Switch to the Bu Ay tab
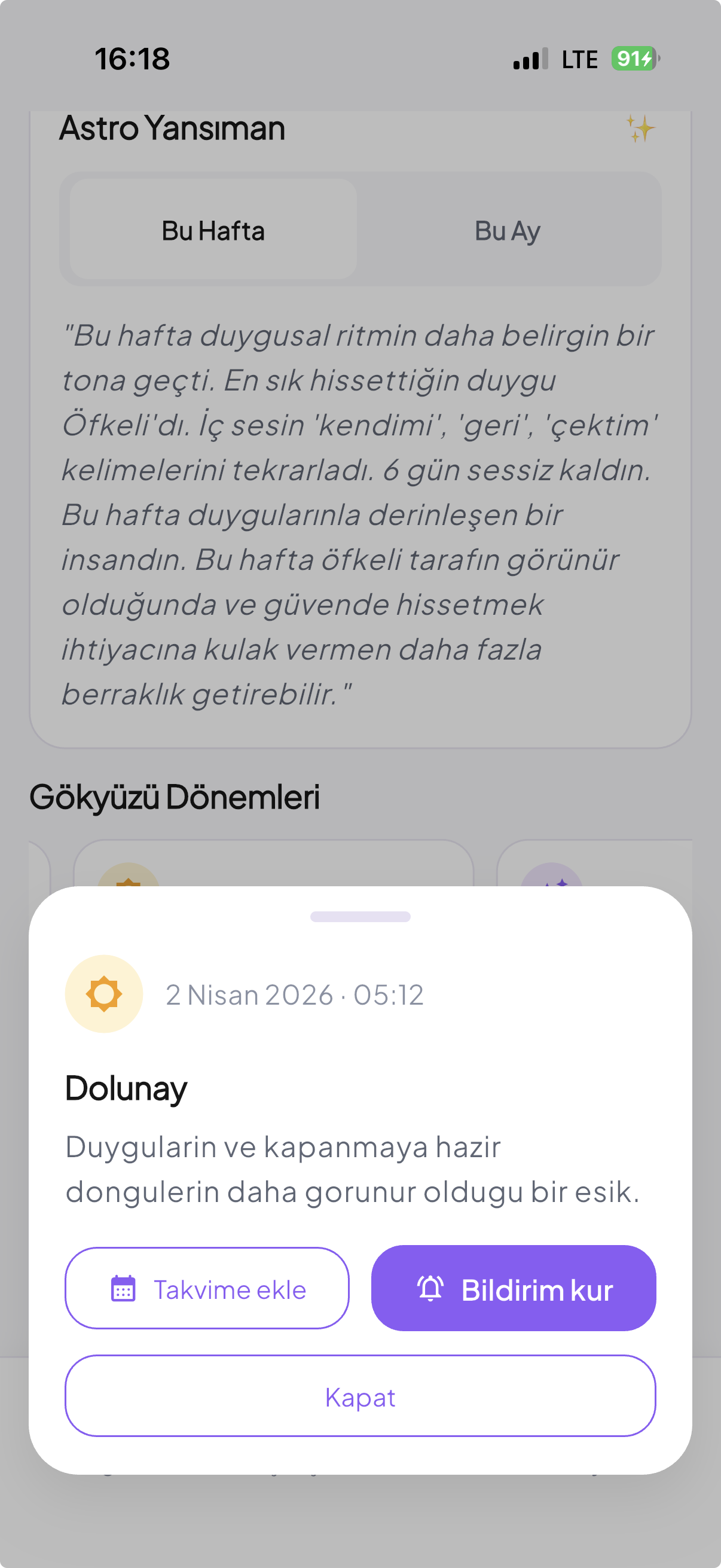This screenshot has width=721, height=1568. 508,230
